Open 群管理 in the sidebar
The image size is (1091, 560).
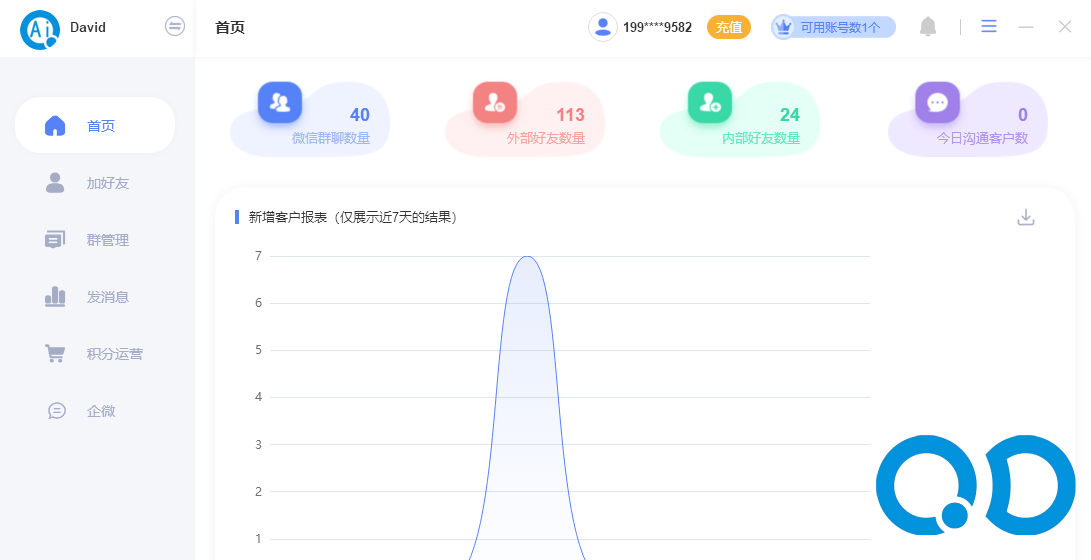(95, 240)
